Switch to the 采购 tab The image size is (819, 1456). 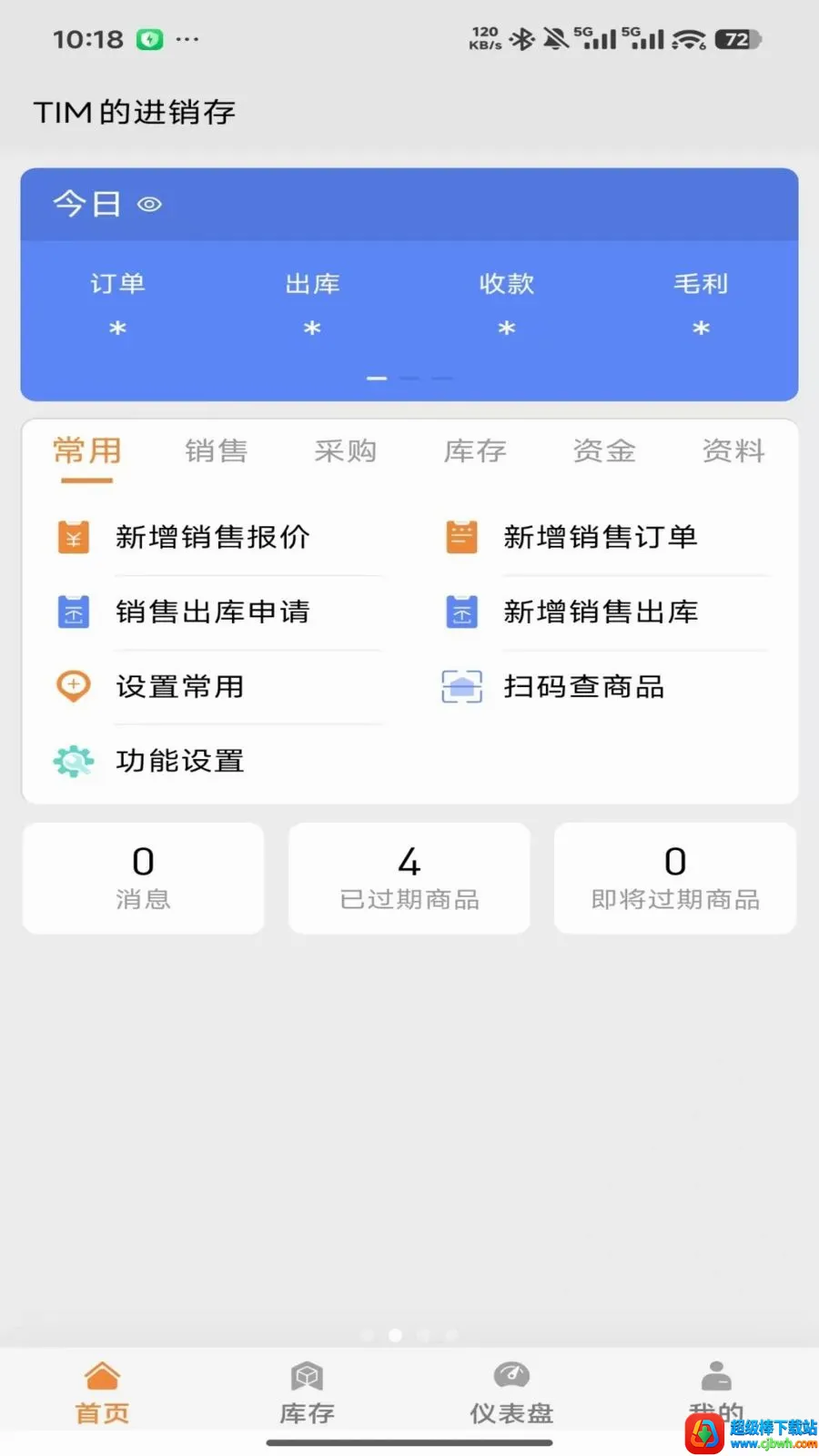pyautogui.click(x=345, y=450)
